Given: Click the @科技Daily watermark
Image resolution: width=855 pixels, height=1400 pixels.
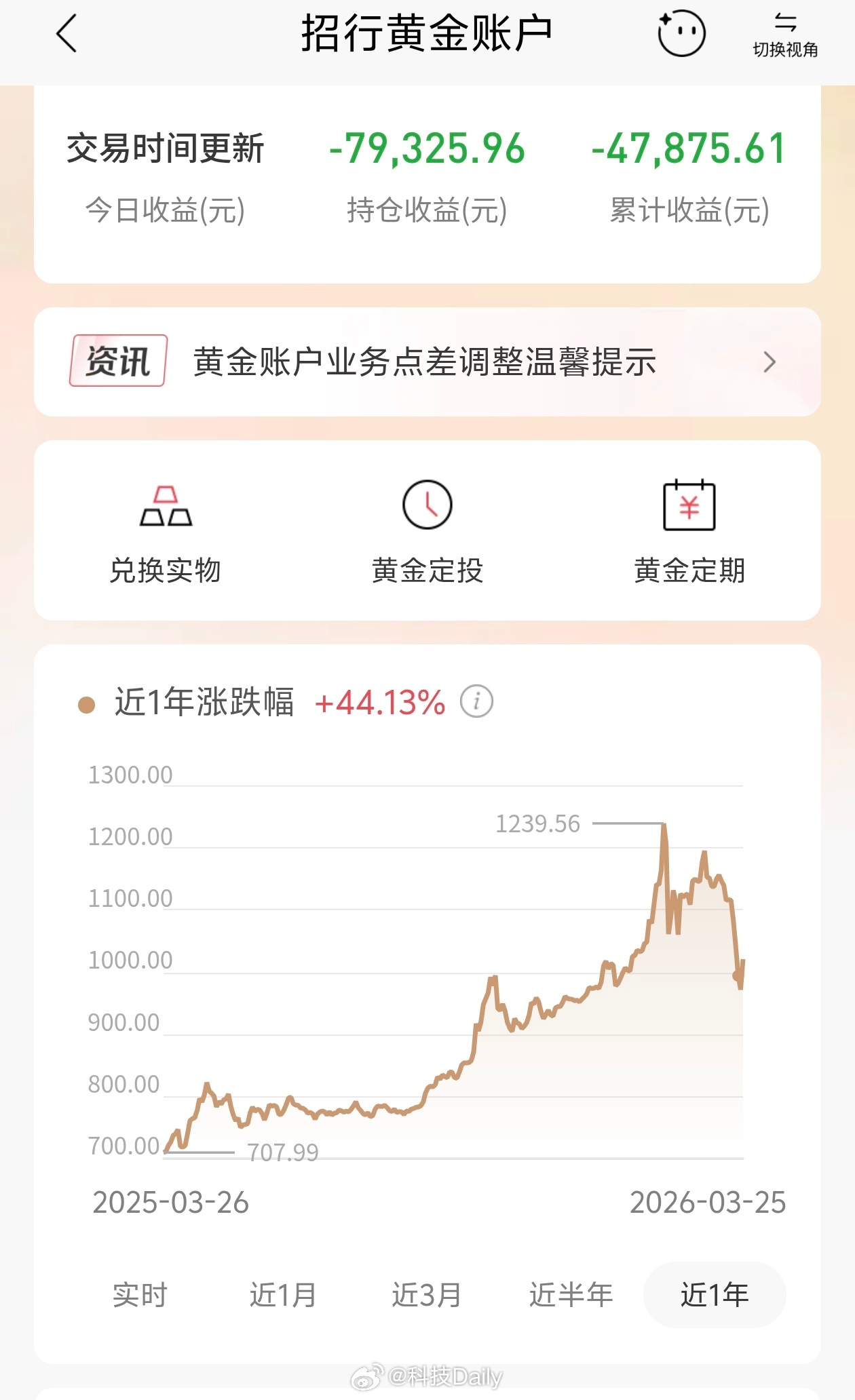Looking at the screenshot, I should point(427,1376).
